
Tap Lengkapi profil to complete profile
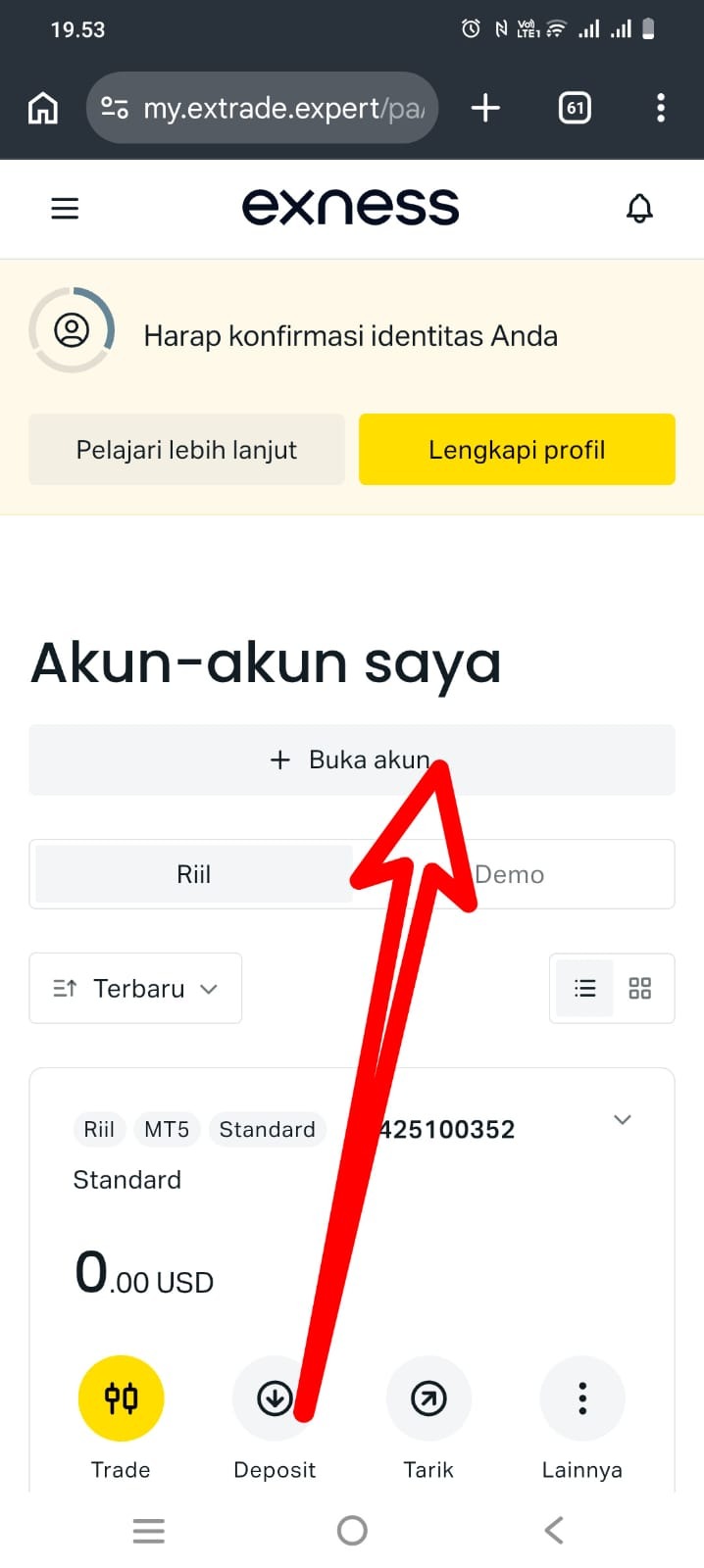click(517, 450)
